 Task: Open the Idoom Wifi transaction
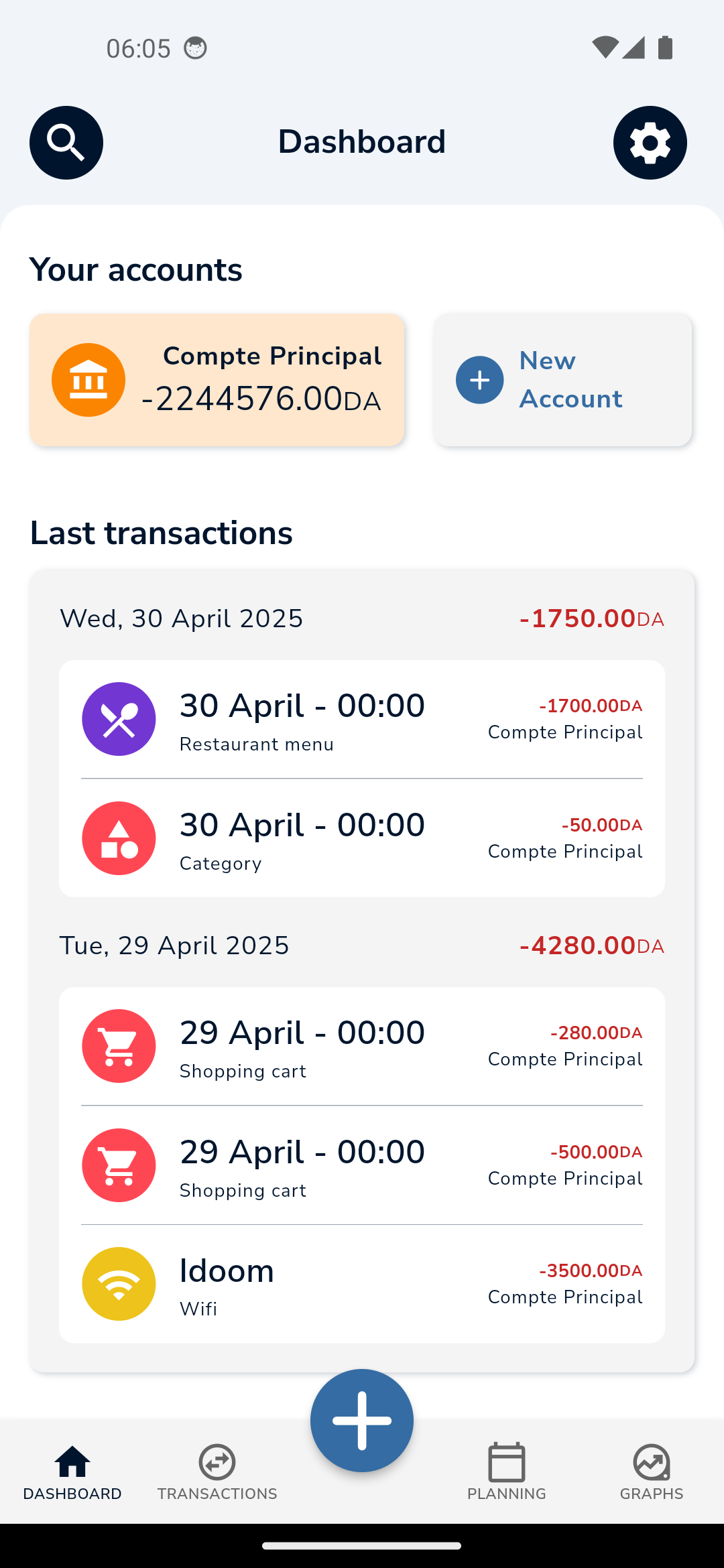(362, 1284)
